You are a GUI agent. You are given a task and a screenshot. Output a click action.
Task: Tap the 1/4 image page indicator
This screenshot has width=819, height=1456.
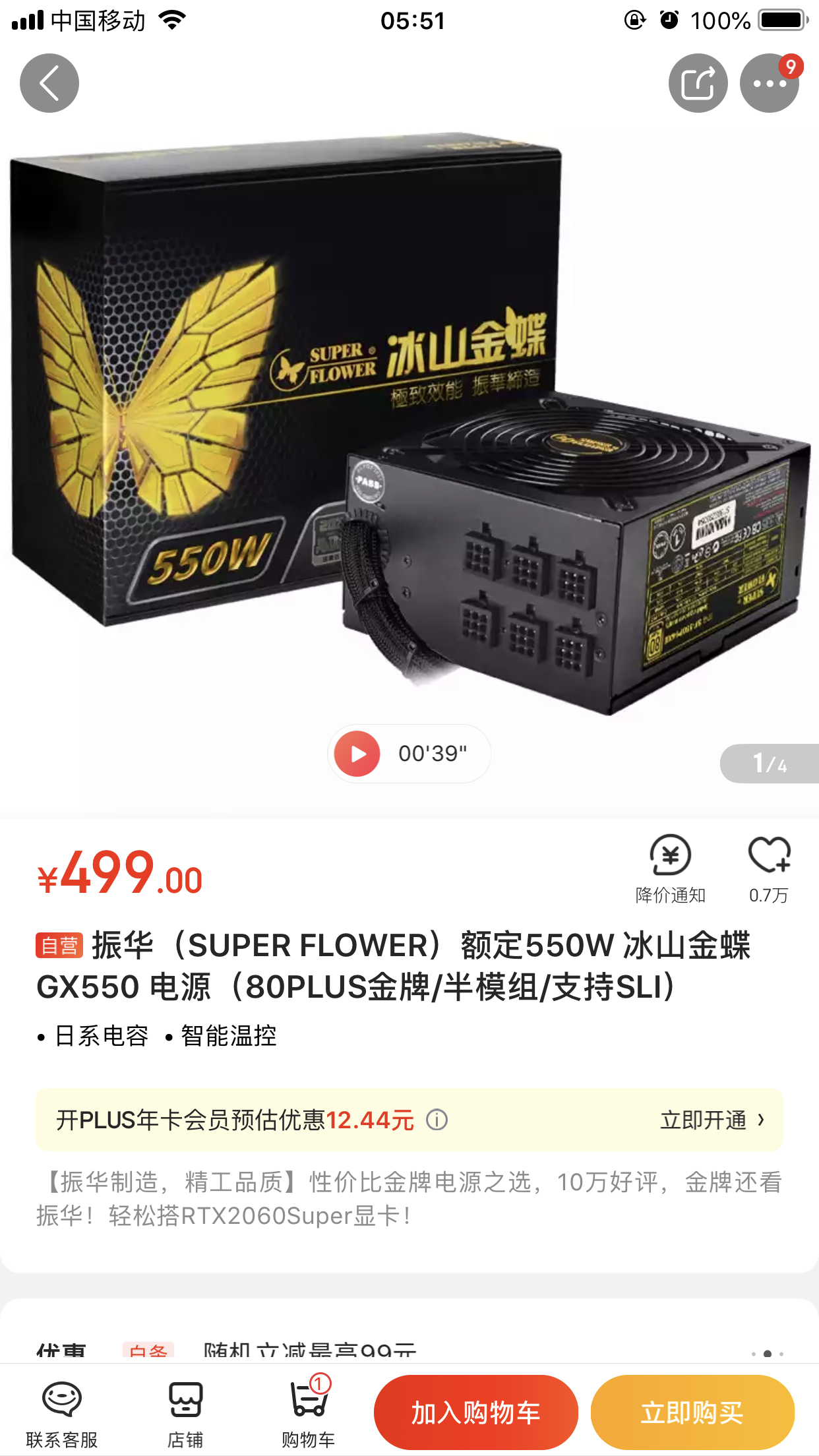[769, 764]
